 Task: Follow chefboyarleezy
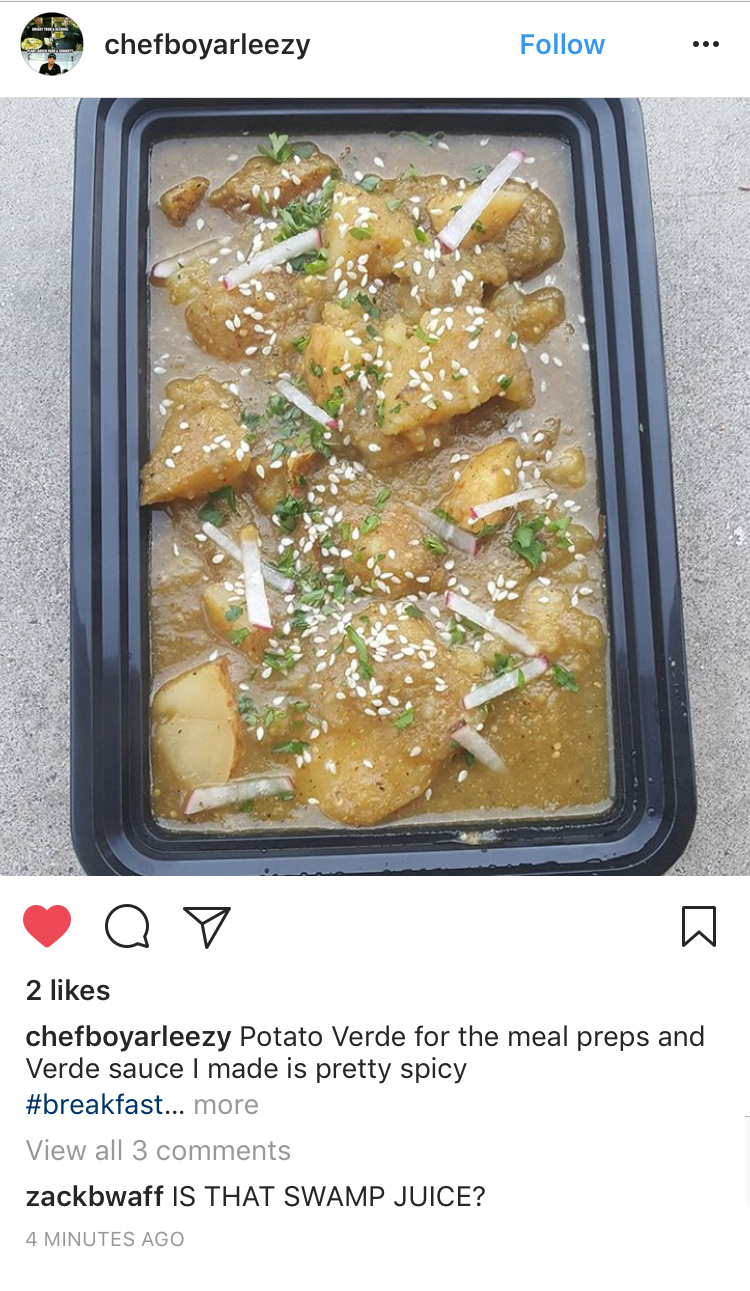[x=562, y=45]
